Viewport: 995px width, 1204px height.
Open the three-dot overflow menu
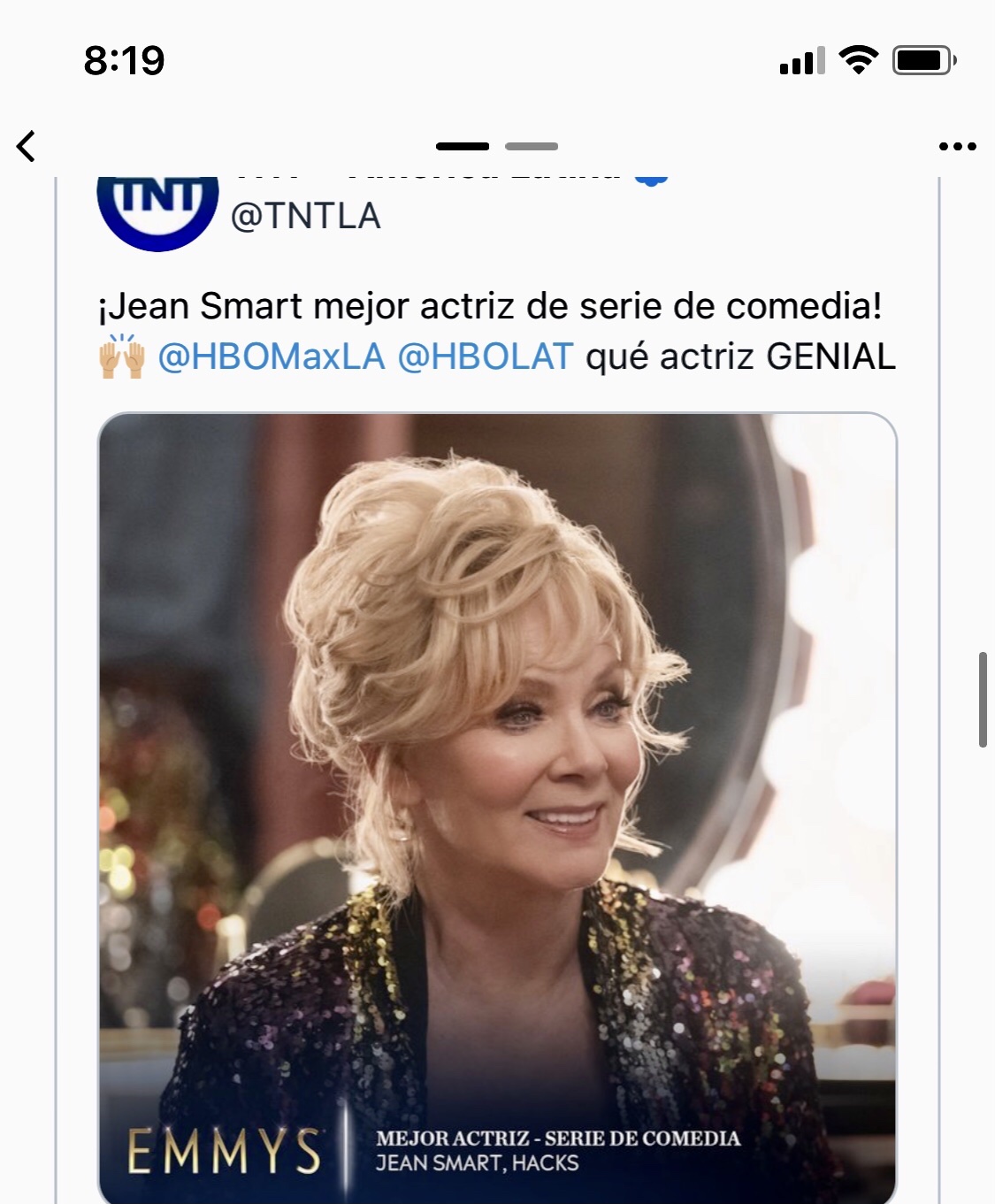957,147
